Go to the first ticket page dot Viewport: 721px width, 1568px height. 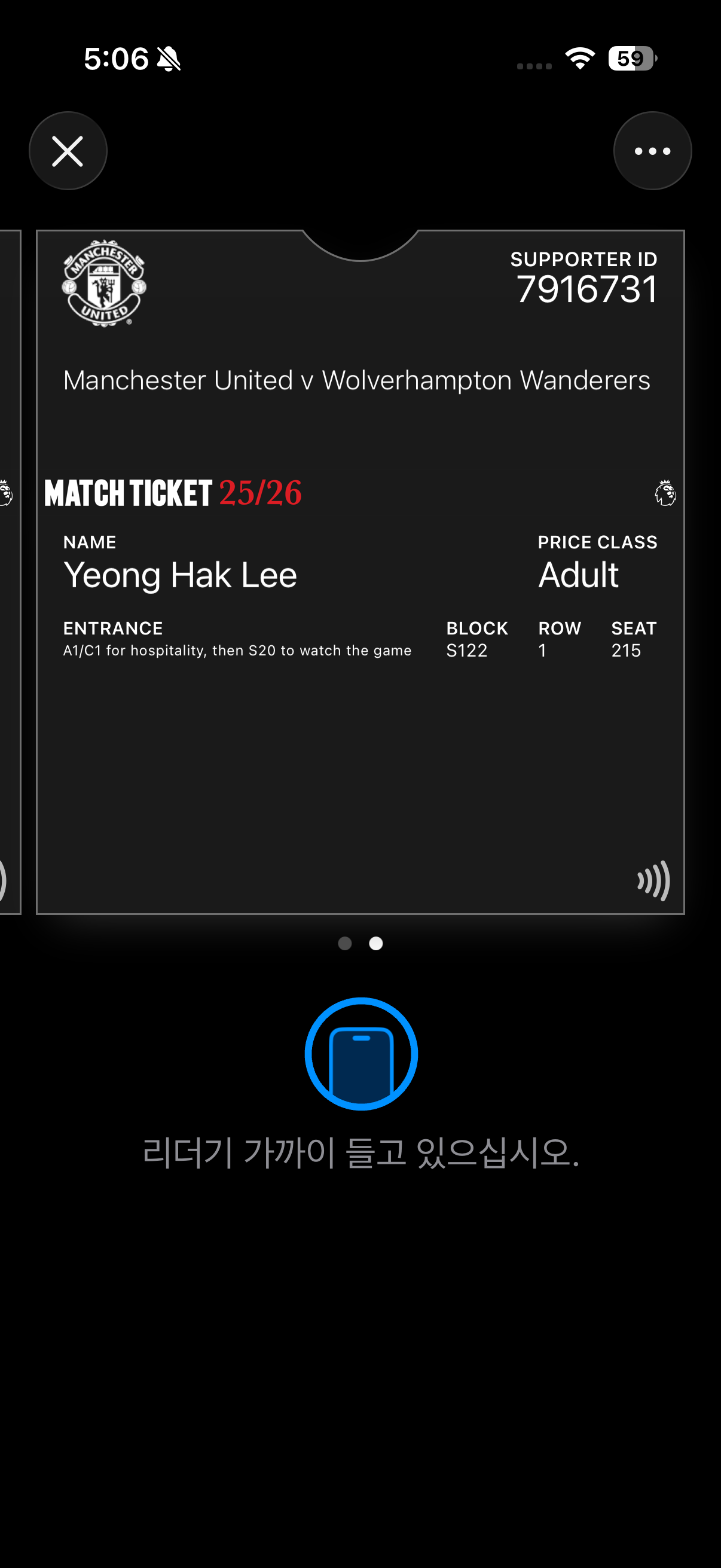[x=345, y=943]
